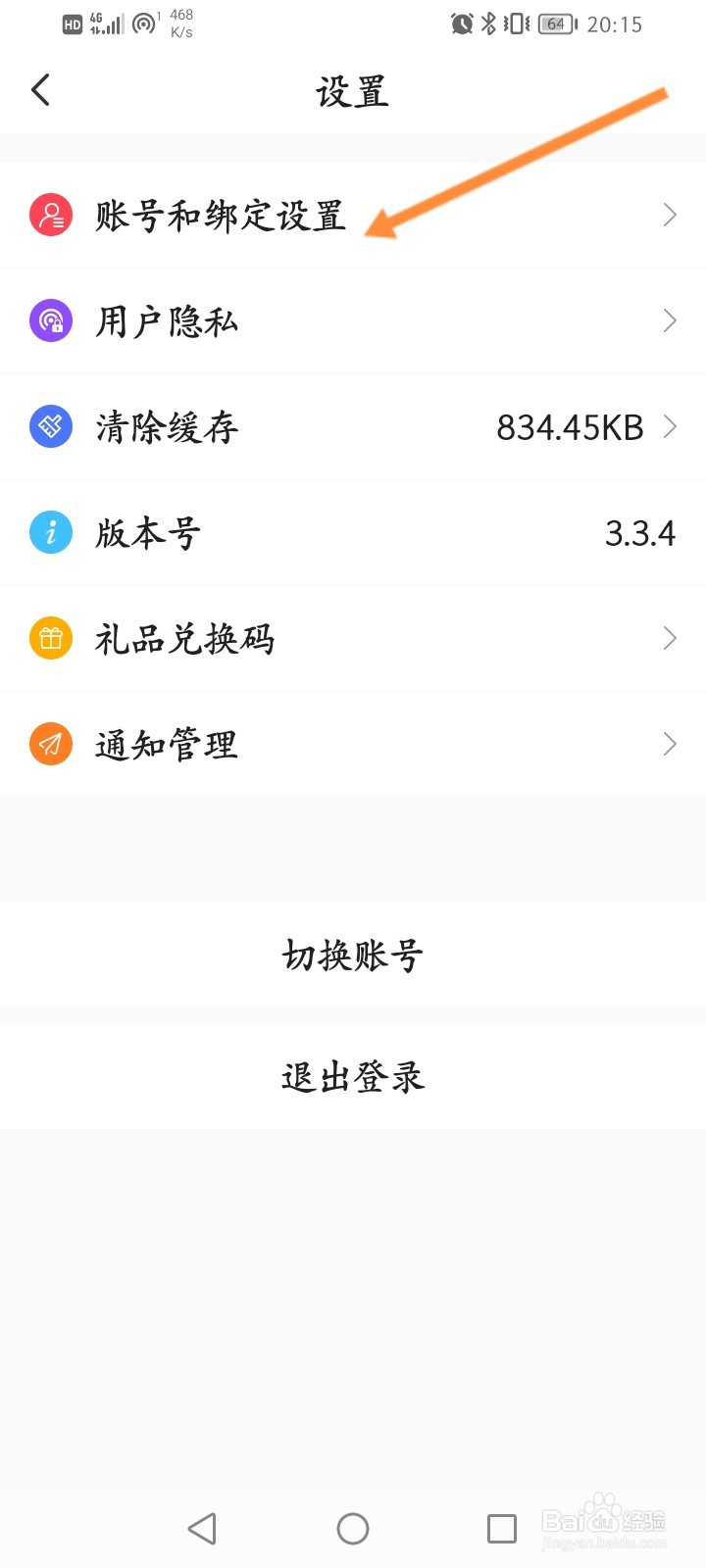Tap 清除缓存 to clear cache
The width and height of the screenshot is (706, 1568).
353,426
